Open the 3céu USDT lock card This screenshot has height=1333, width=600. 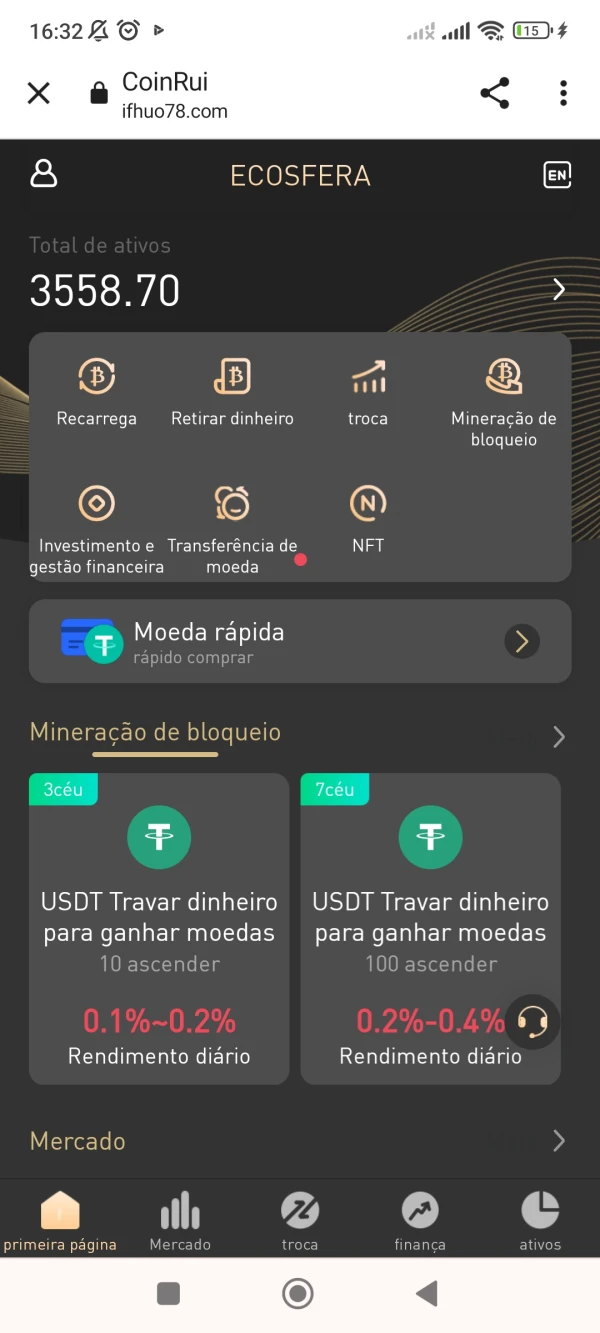(x=159, y=928)
